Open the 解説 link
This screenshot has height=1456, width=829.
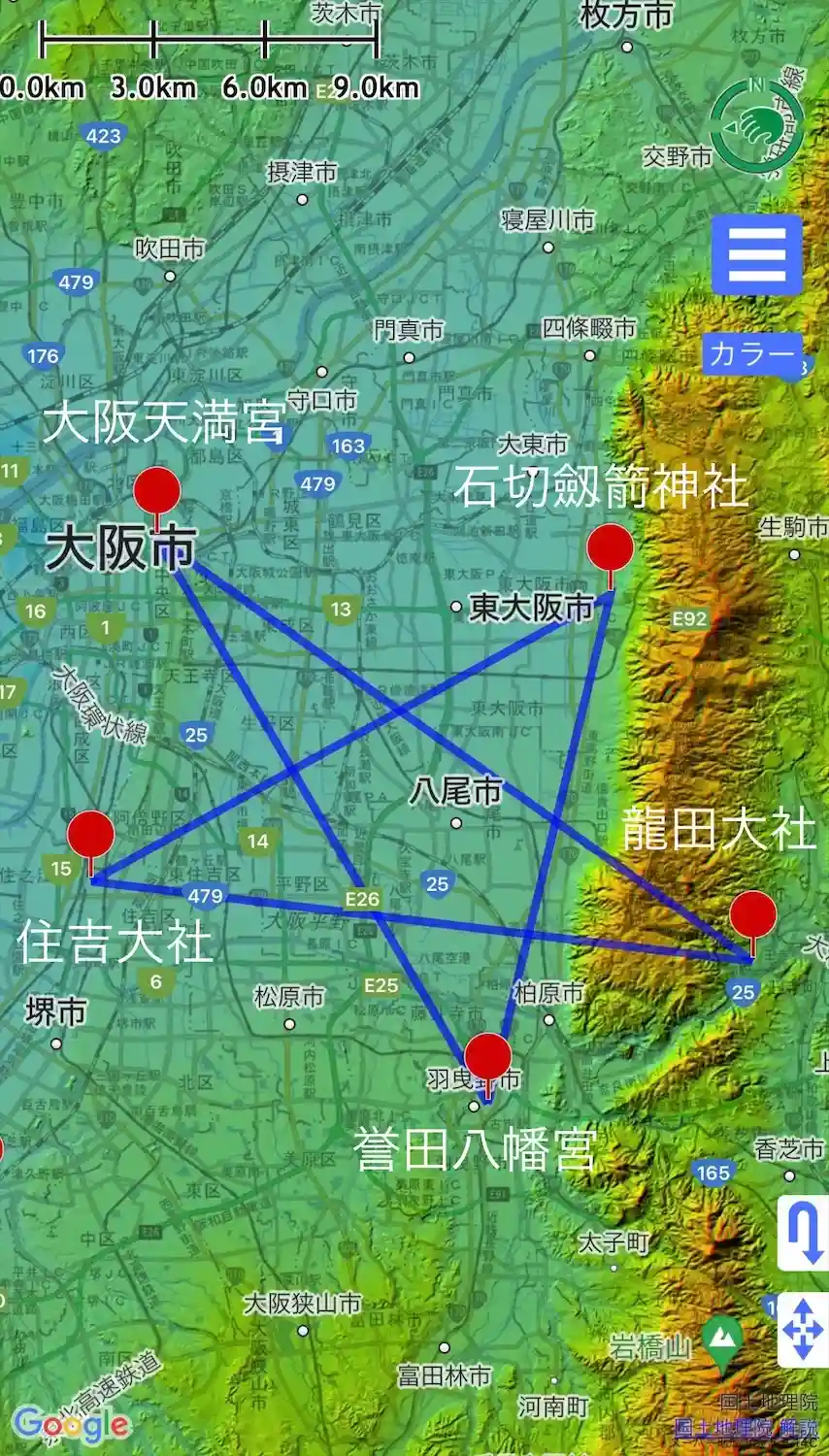799,1427
